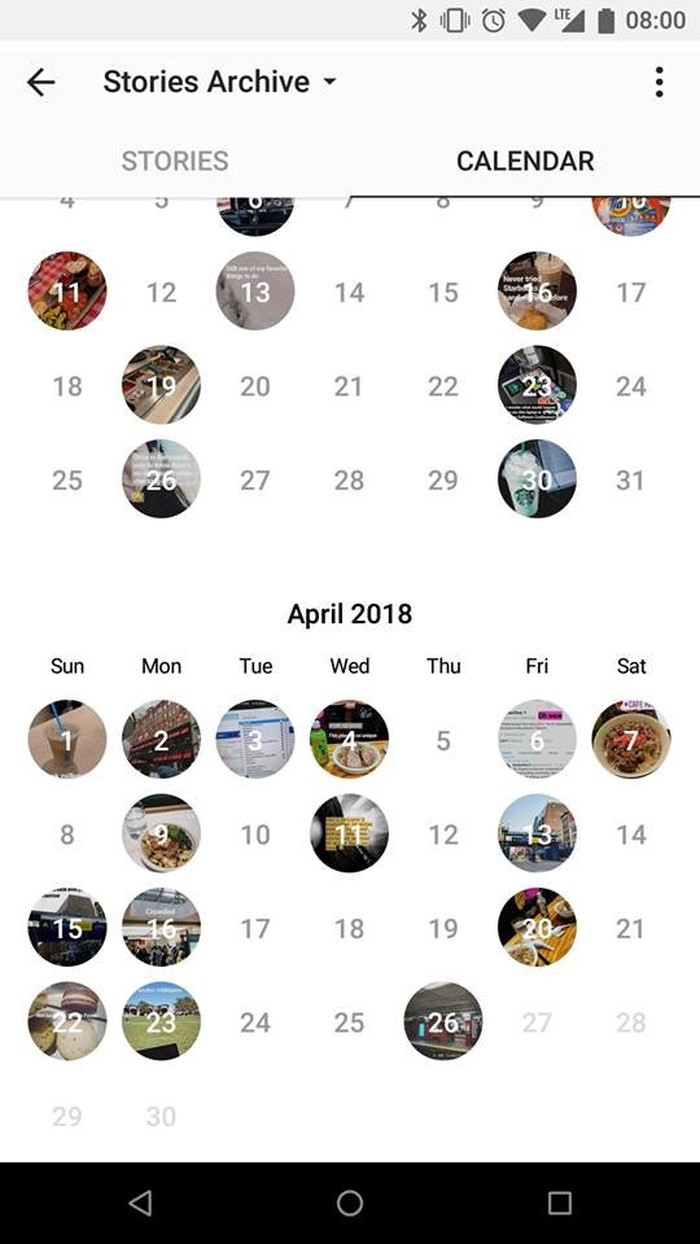Image resolution: width=700 pixels, height=1244 pixels.
Task: Open the March 30 story
Action: (x=537, y=479)
